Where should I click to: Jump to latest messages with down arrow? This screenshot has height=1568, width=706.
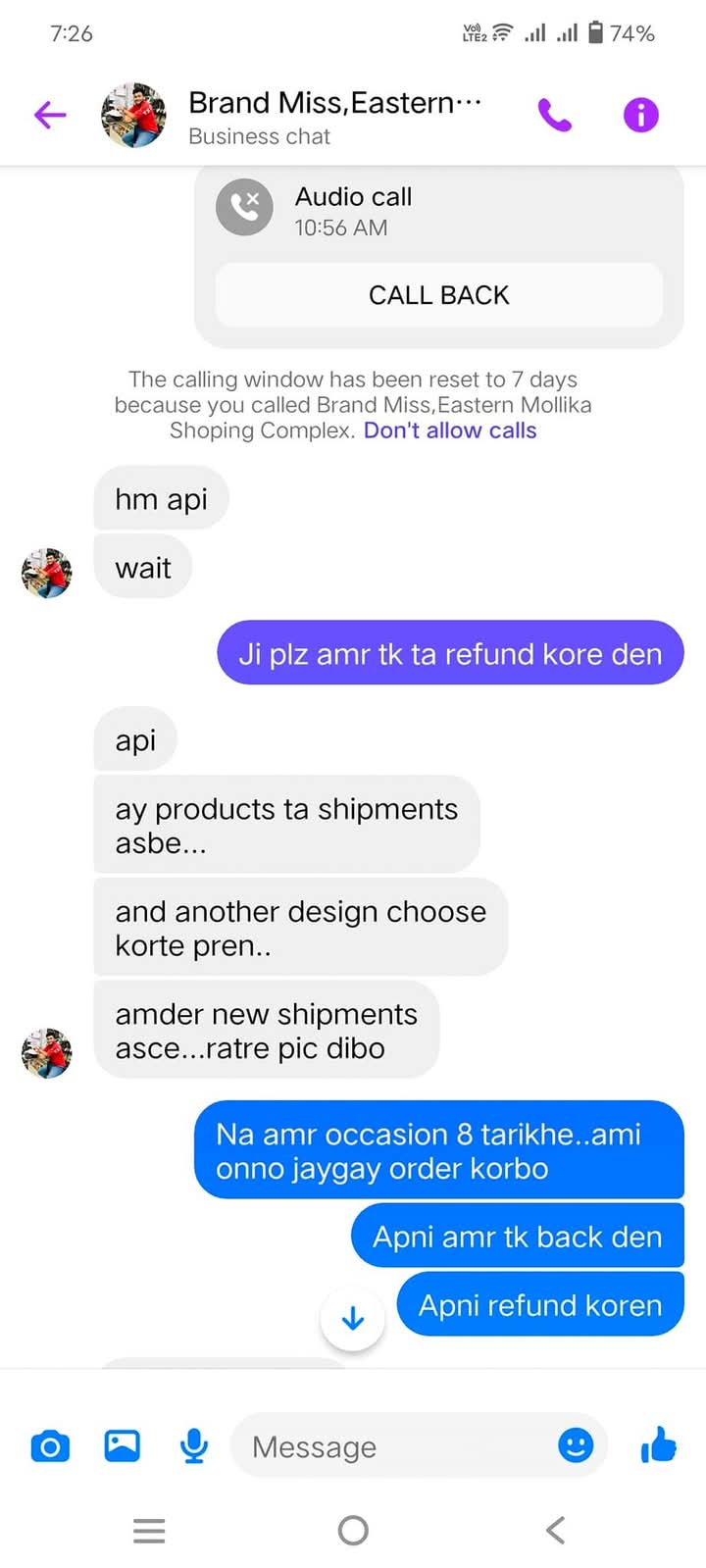[353, 1319]
